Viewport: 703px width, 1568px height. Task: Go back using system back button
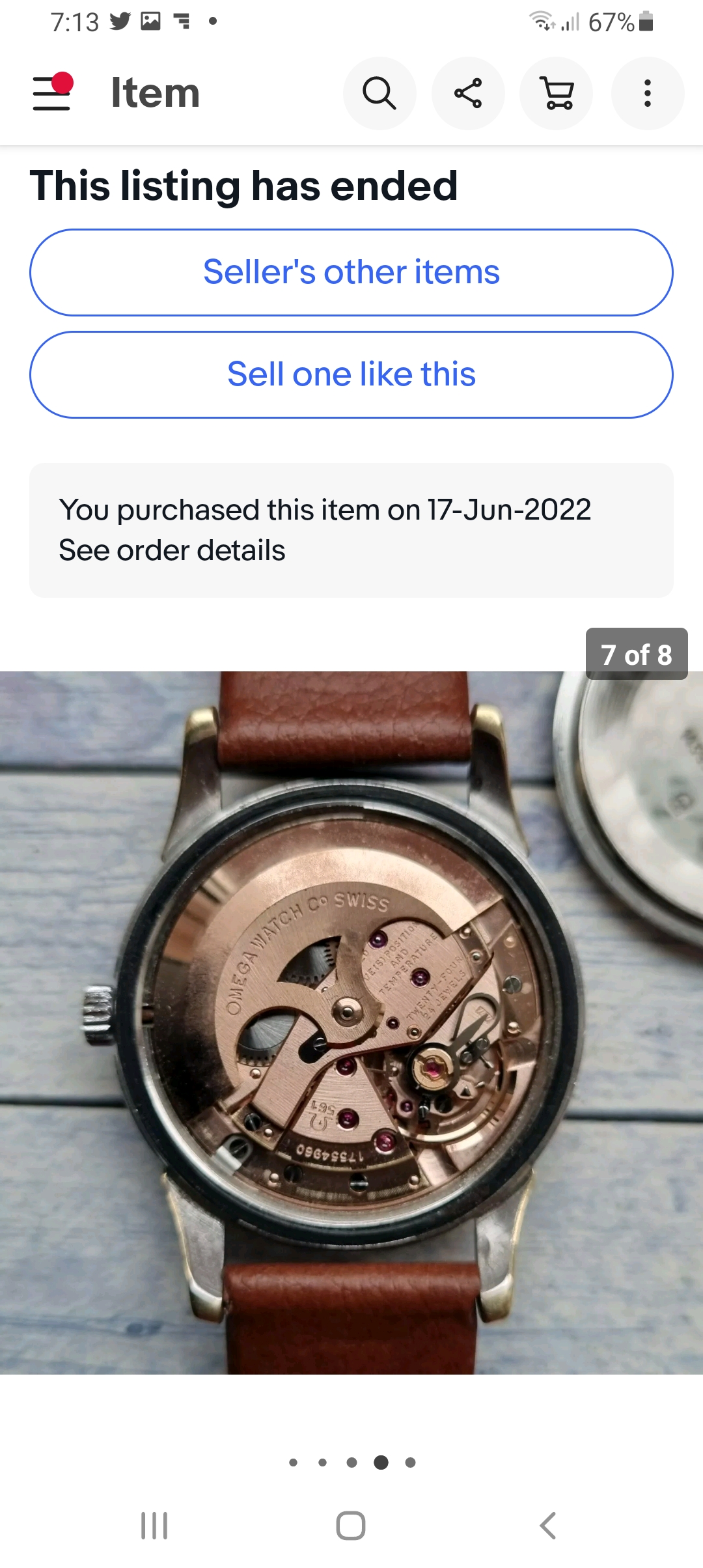point(547,1525)
